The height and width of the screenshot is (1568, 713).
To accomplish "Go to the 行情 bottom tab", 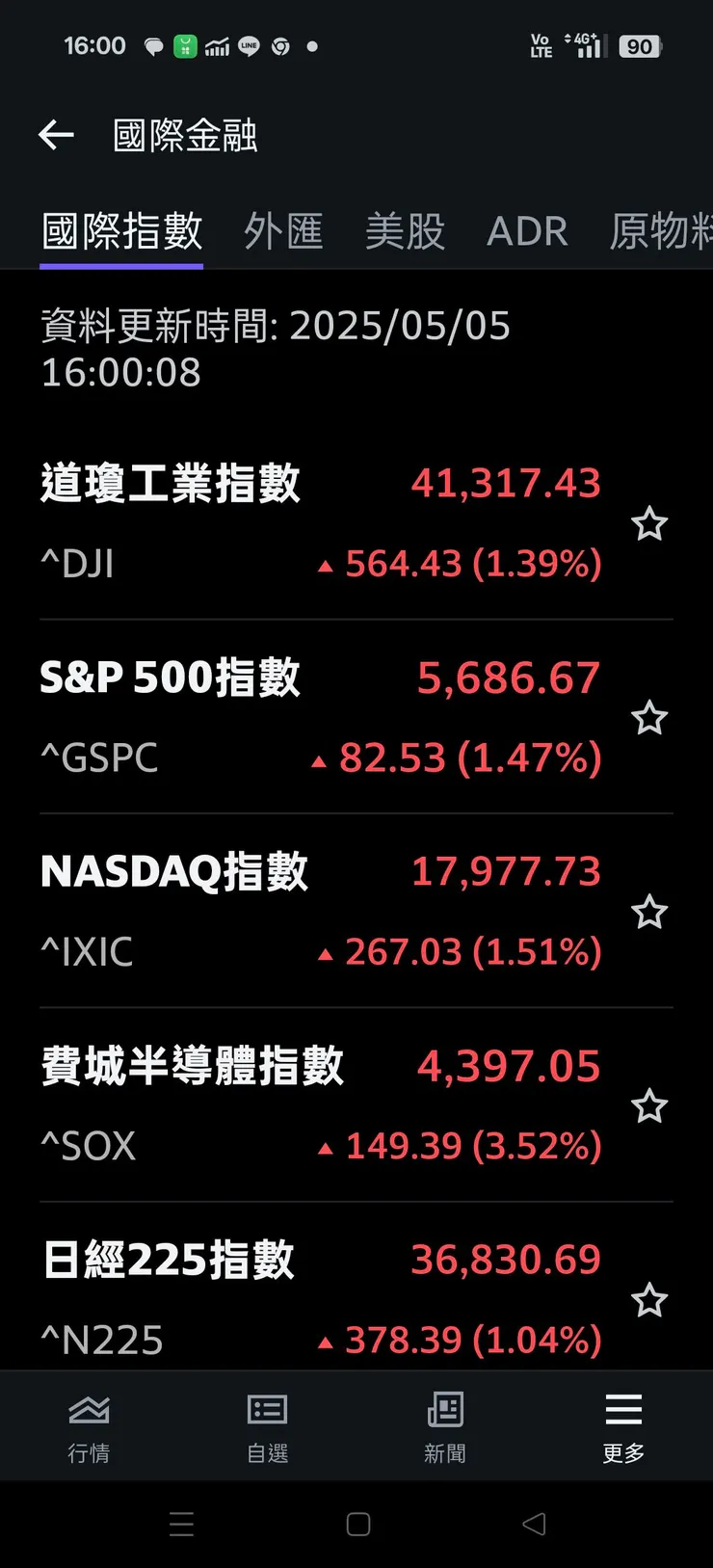I will click(x=89, y=1427).
